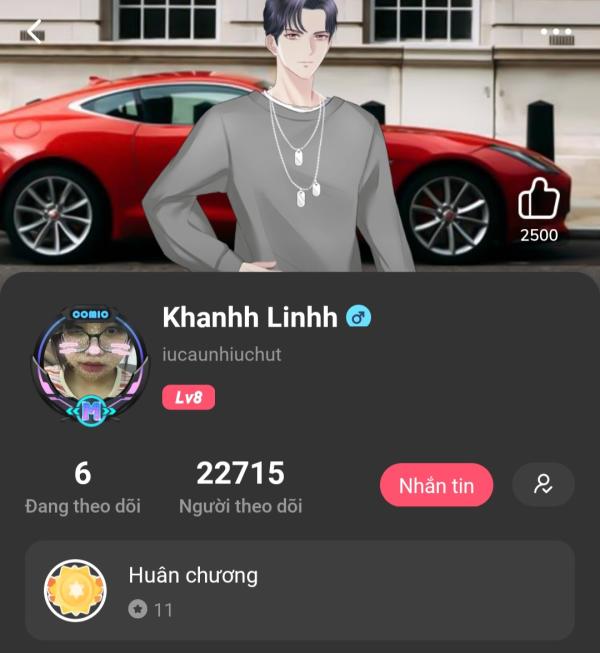The height and width of the screenshot is (653, 600).
Task: View the Đang theo dõi list
Action: pos(83,487)
